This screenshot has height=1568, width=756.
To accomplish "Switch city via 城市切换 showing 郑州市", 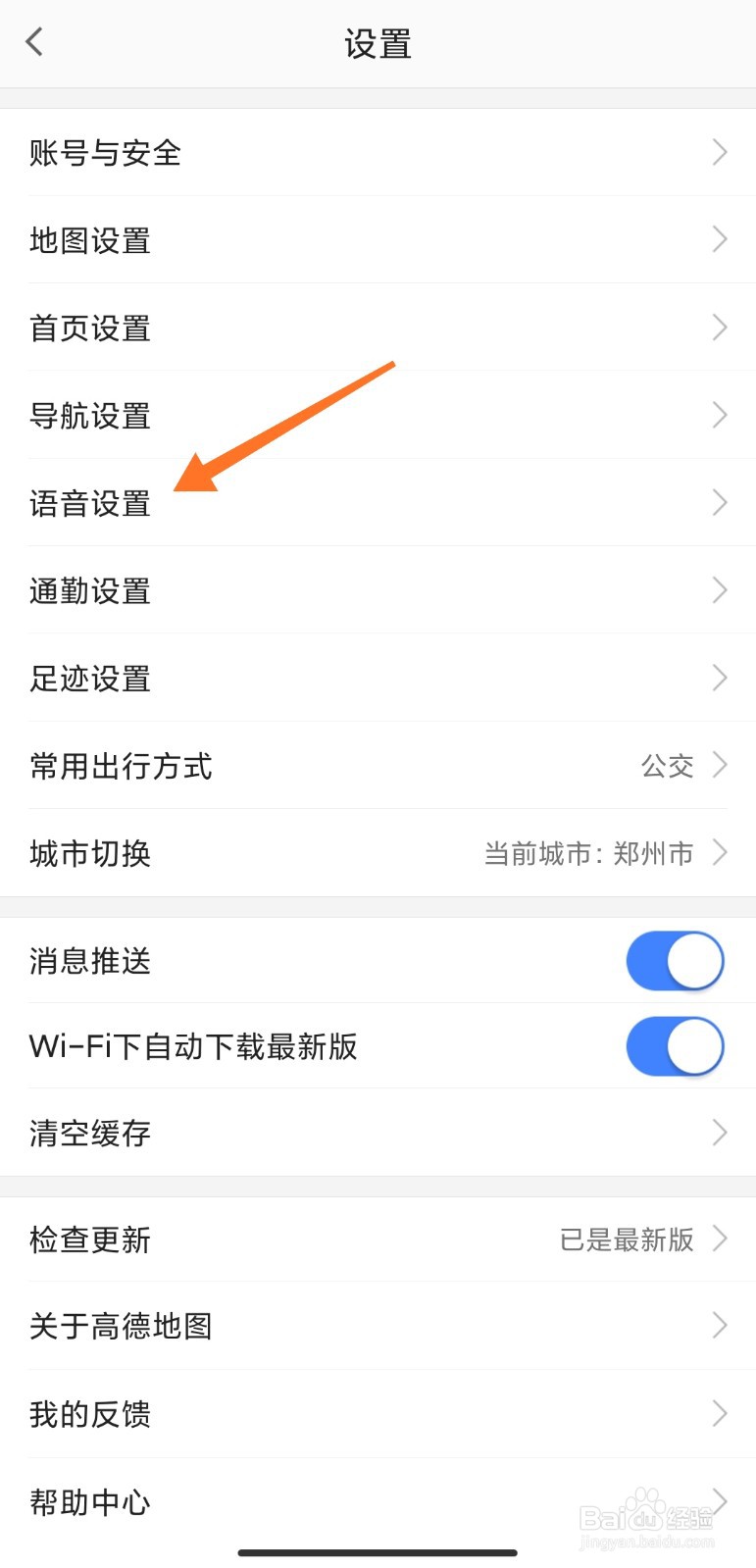I will 378,853.
